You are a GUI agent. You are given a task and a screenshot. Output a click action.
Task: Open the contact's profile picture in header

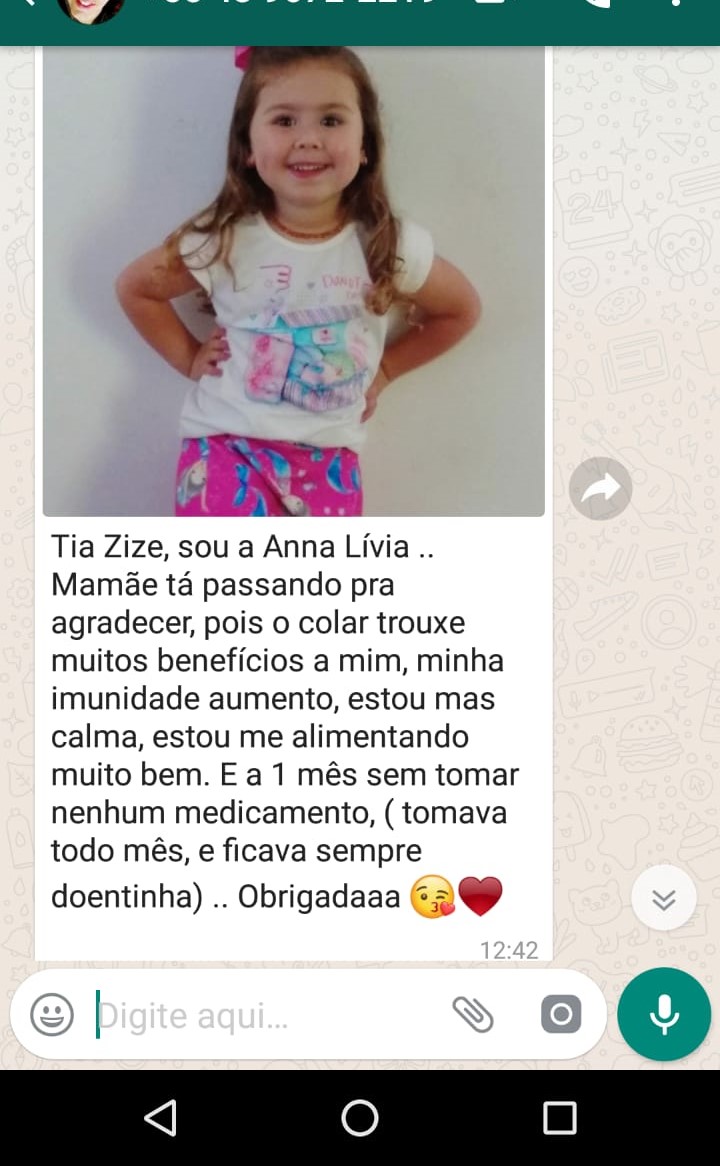point(92,8)
